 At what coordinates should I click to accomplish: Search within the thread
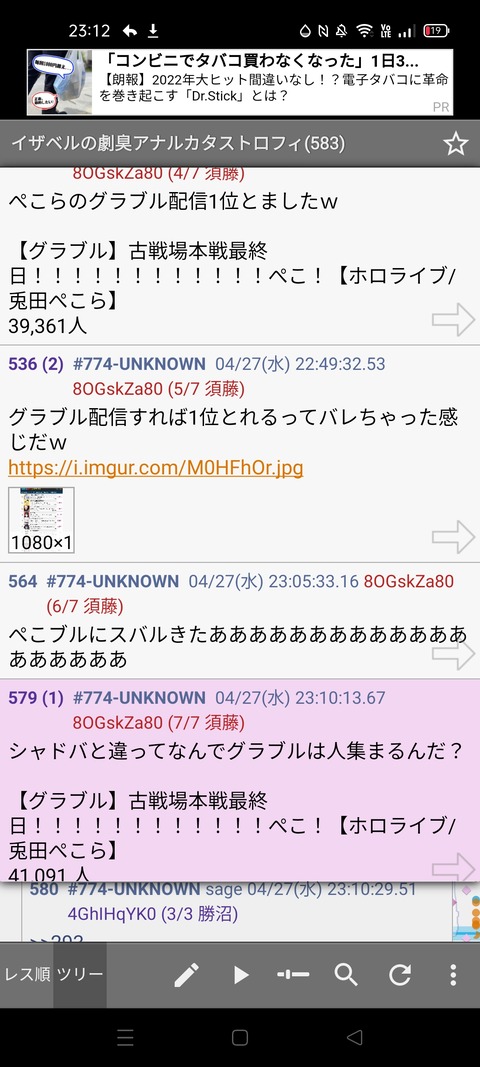(346, 975)
